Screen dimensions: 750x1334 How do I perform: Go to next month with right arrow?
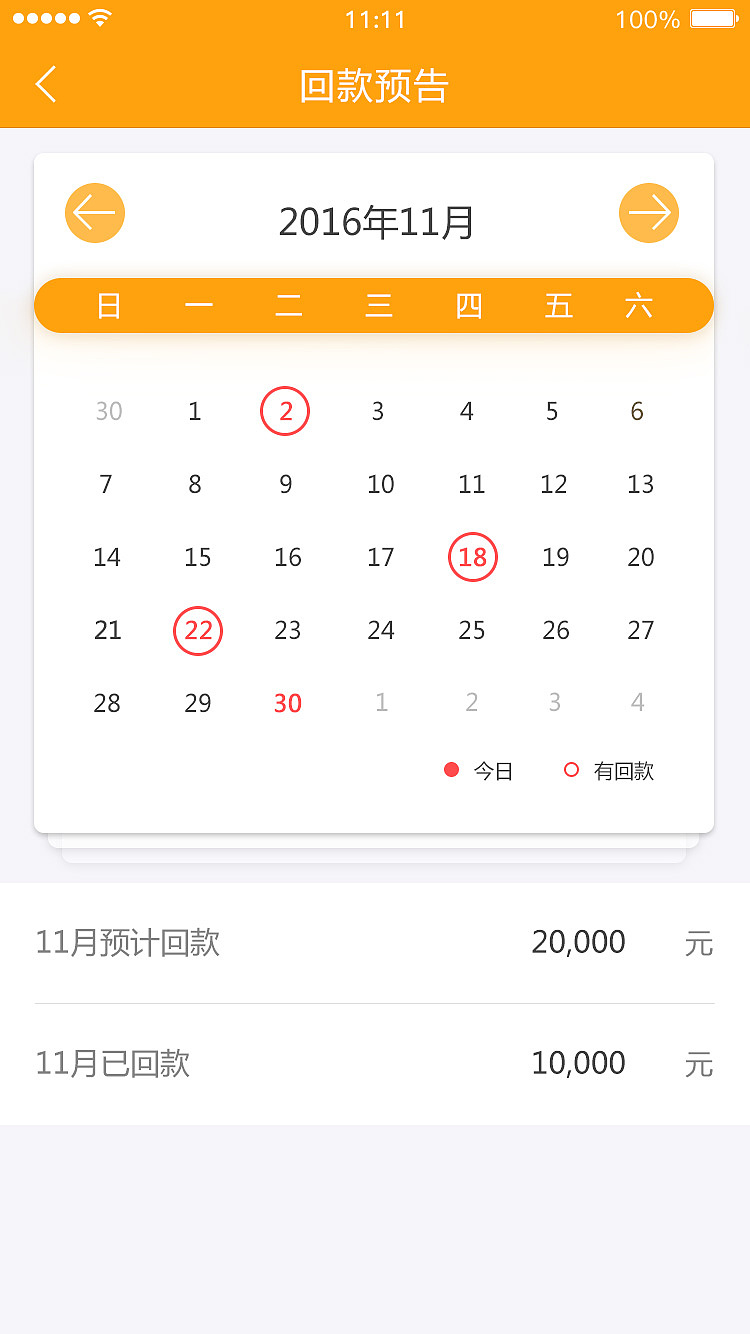[x=648, y=213]
